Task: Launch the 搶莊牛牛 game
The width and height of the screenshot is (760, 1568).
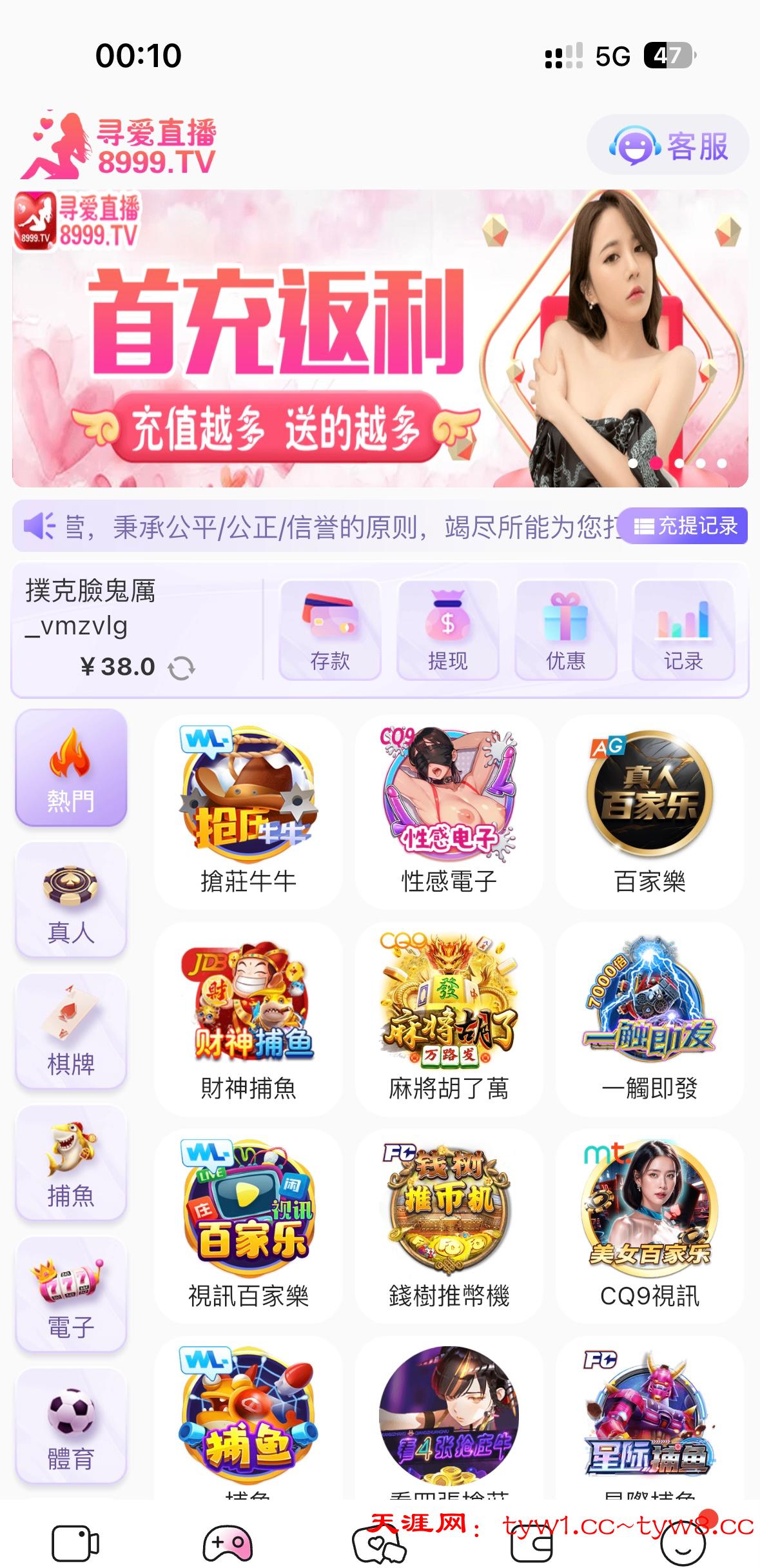Action: coord(248,811)
